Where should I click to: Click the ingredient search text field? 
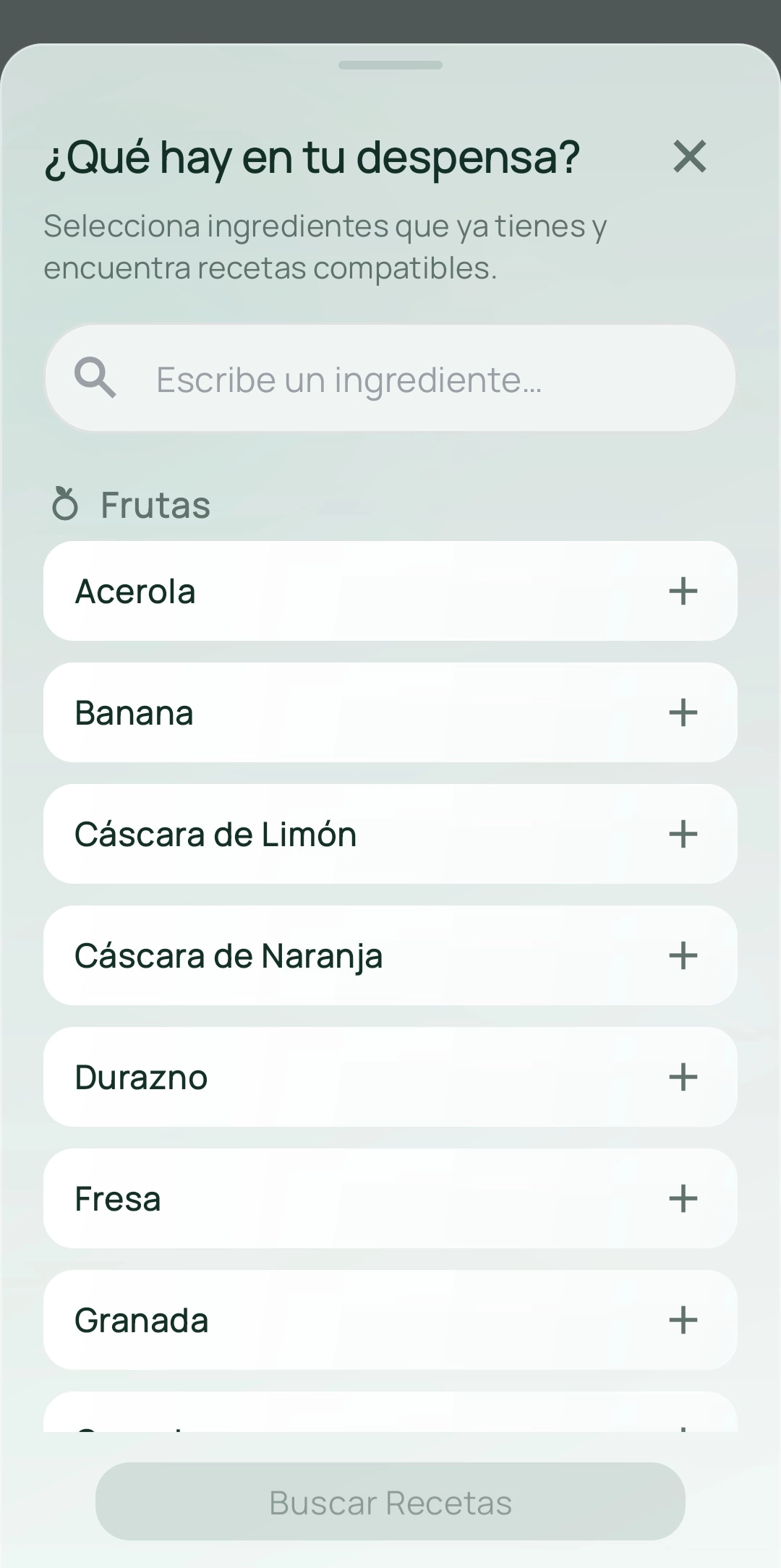390,378
